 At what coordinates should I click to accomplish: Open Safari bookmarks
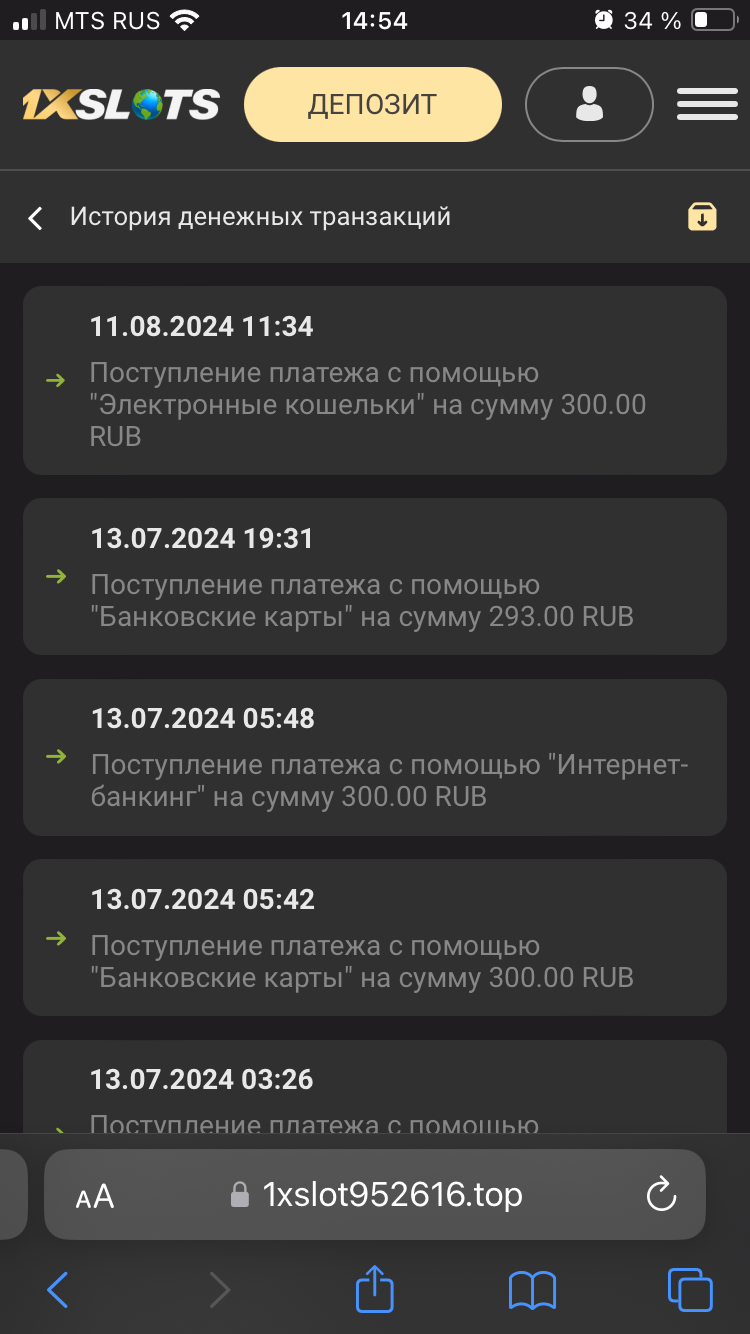click(x=532, y=1291)
